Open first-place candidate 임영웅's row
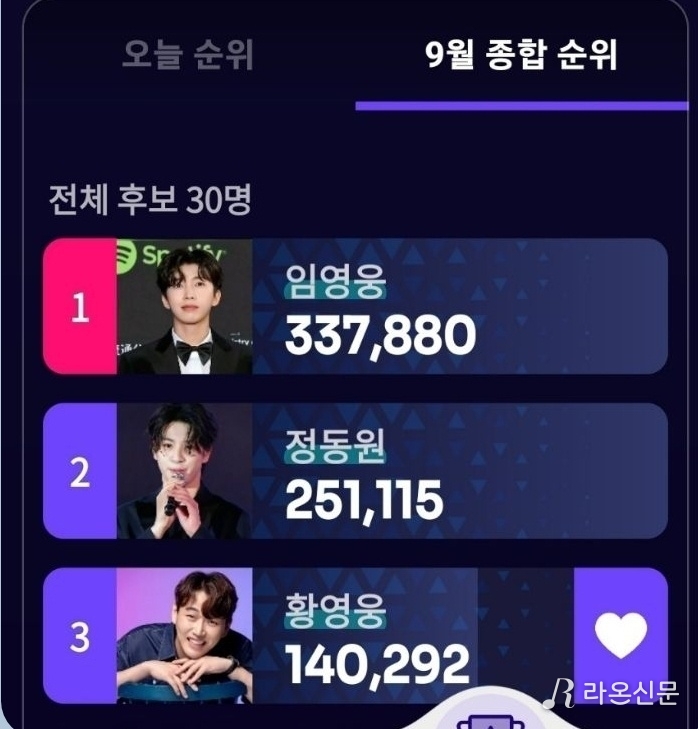 pyautogui.click(x=400, y=307)
